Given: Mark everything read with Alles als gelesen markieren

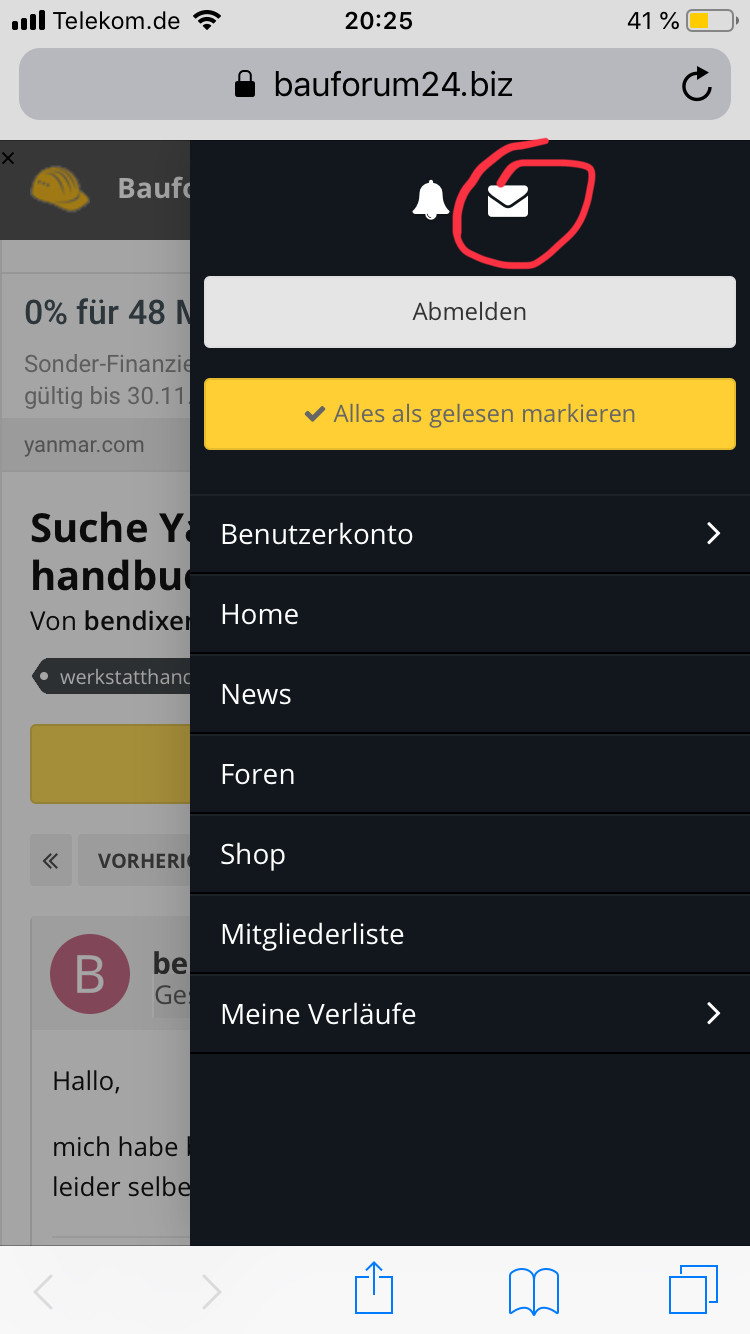Looking at the screenshot, I should coord(470,413).
